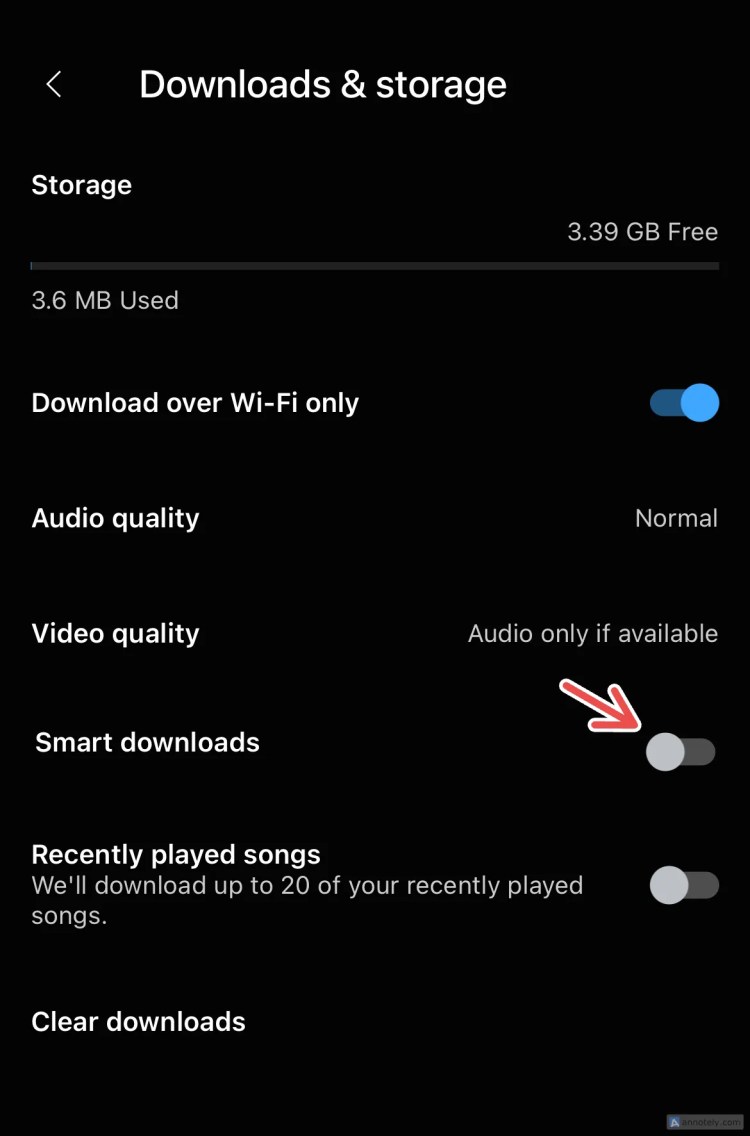The width and height of the screenshot is (750, 1136).
Task: Enable Smart downloads
Action: (680, 752)
